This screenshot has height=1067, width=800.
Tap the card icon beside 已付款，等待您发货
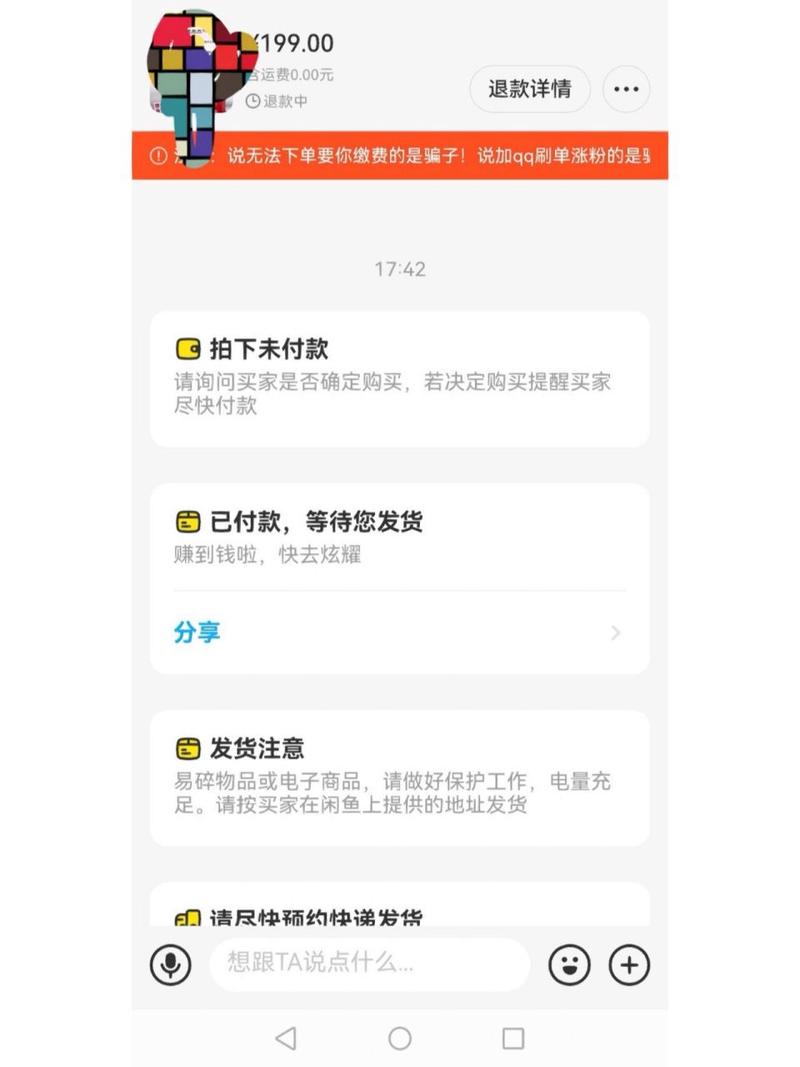(x=187, y=521)
